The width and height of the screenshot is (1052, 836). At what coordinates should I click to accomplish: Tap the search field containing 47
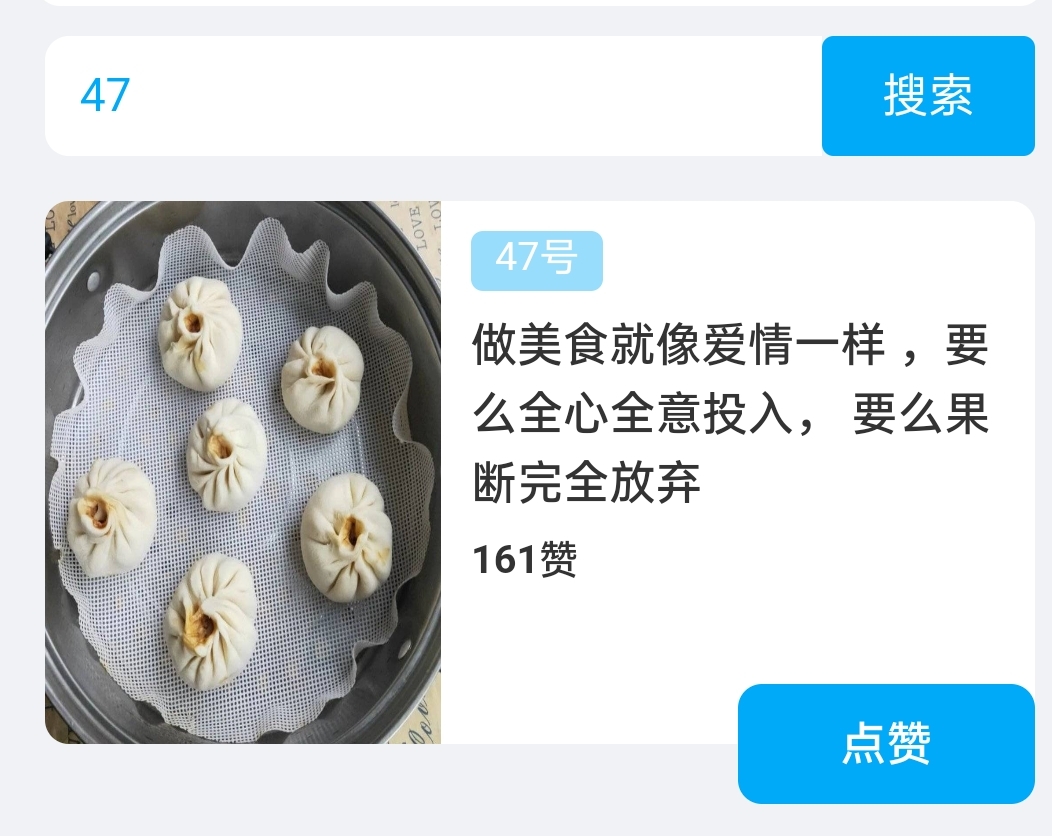[x=430, y=96]
